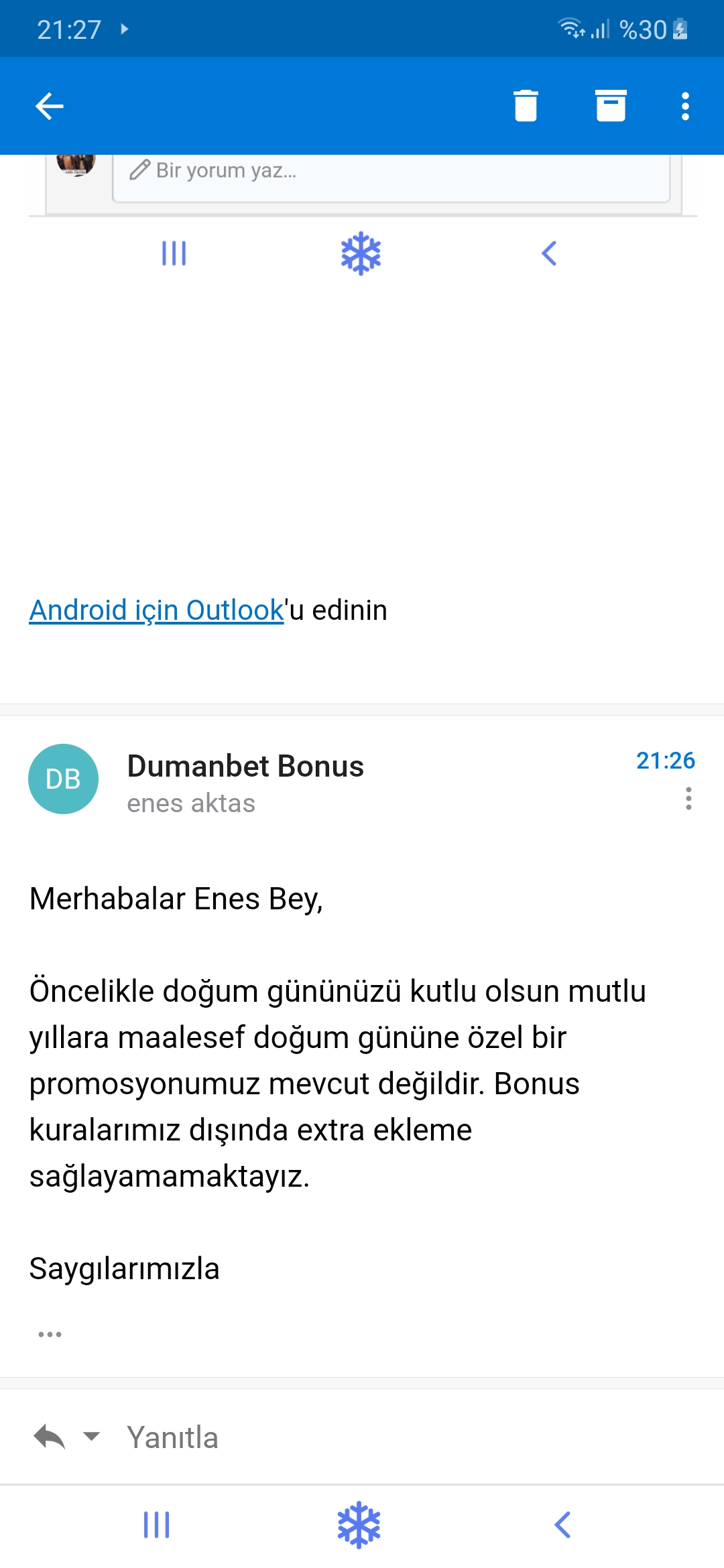Tap the Yanıtla reply field
This screenshot has width=724, height=1568.
173,1438
